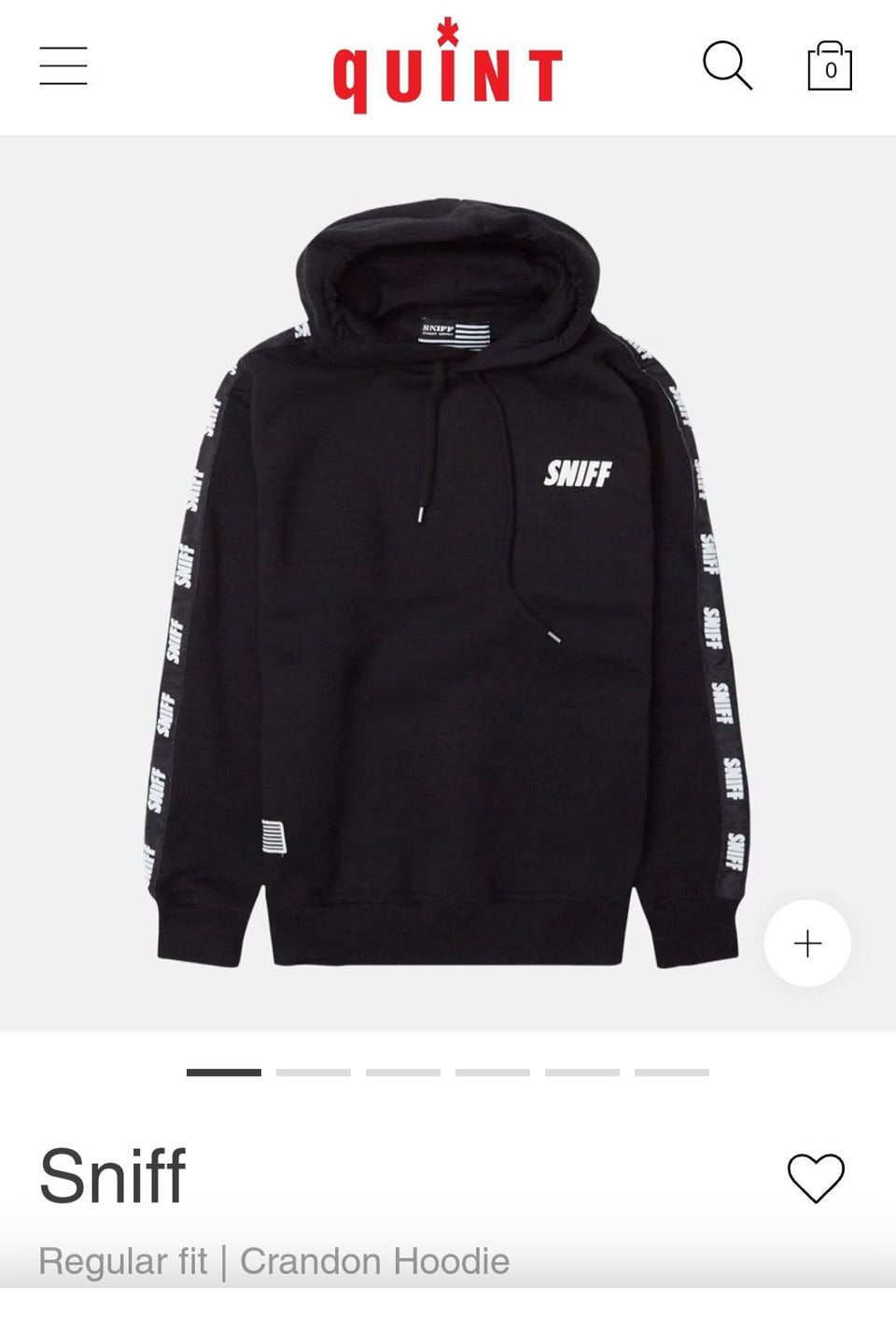
Task: Jump to the last image indicator
Action: click(x=672, y=1073)
